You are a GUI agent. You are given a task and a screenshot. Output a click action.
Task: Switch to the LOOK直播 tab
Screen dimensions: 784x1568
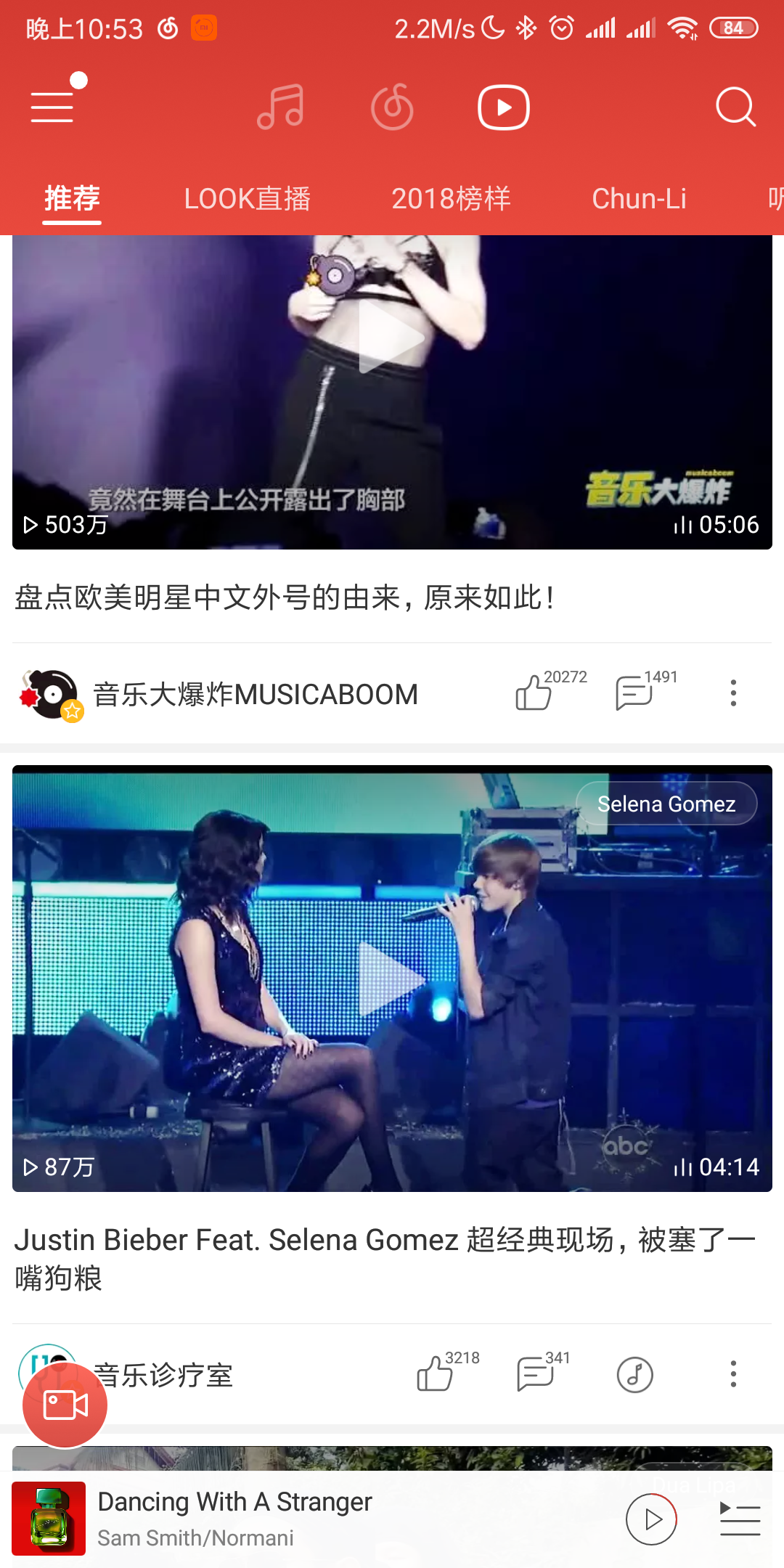click(x=247, y=198)
